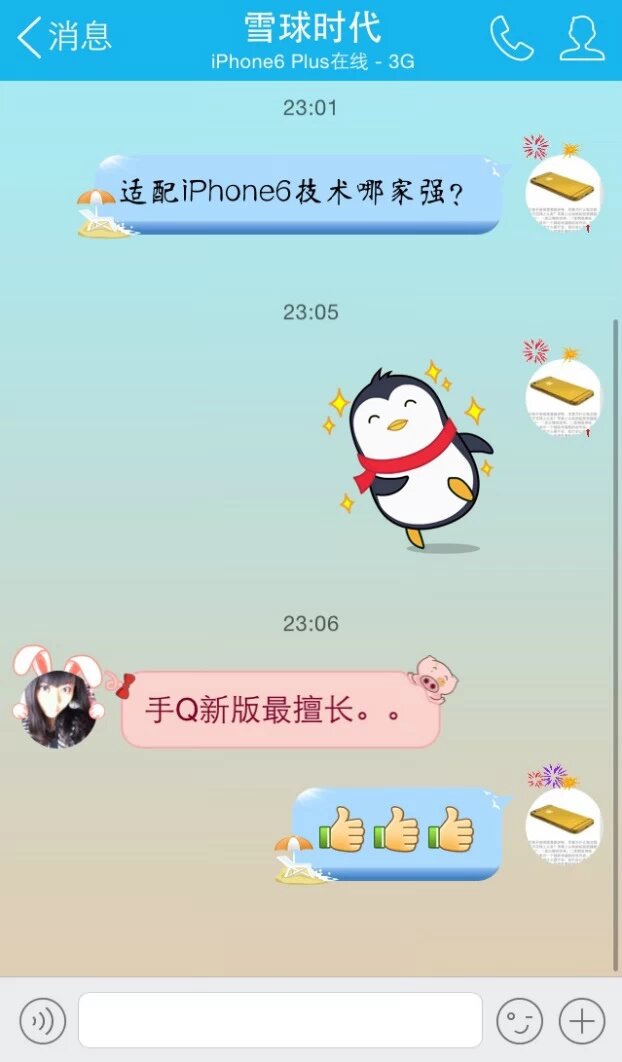The height and width of the screenshot is (1062, 622).
Task: Go back to the 消息 list
Action: (64, 37)
